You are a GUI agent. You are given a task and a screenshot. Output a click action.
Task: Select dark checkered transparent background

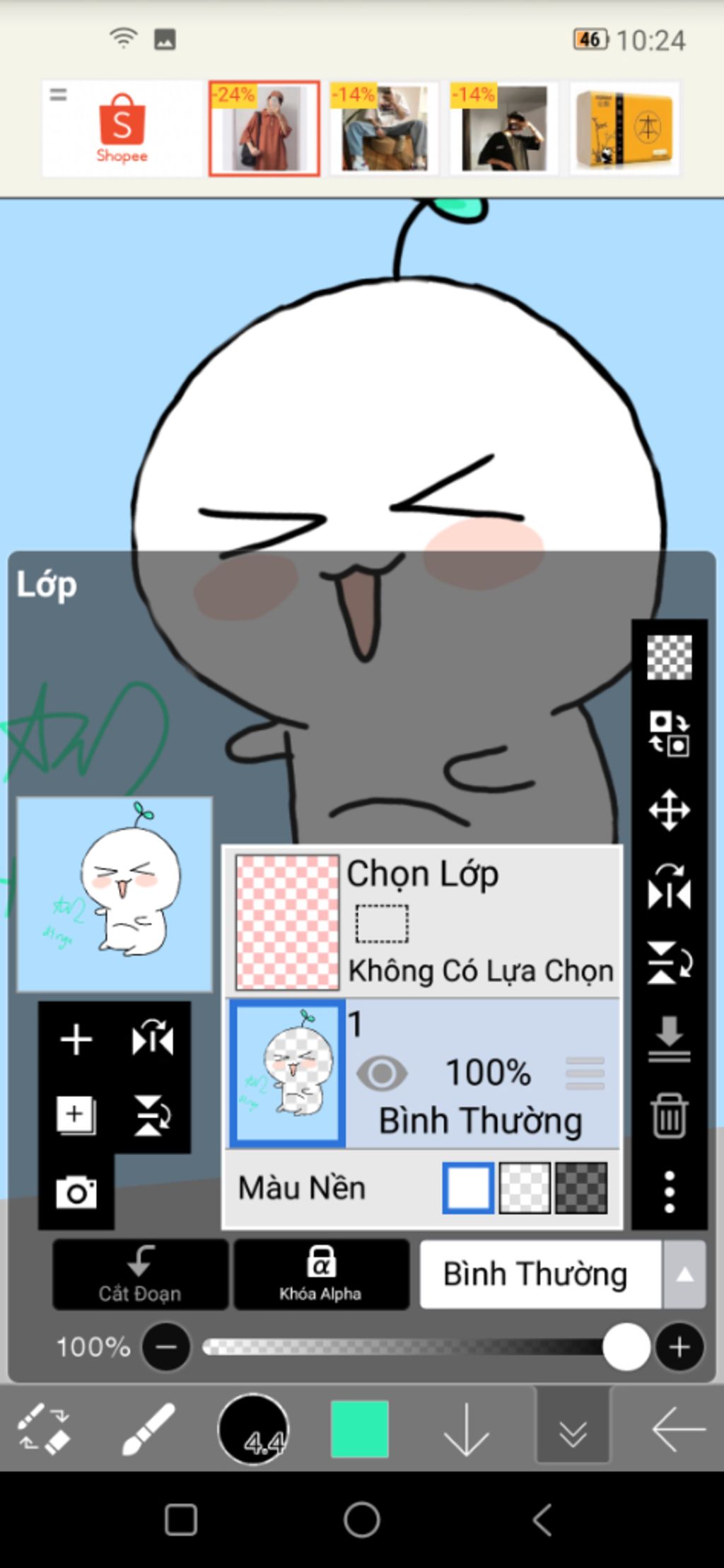click(581, 1188)
